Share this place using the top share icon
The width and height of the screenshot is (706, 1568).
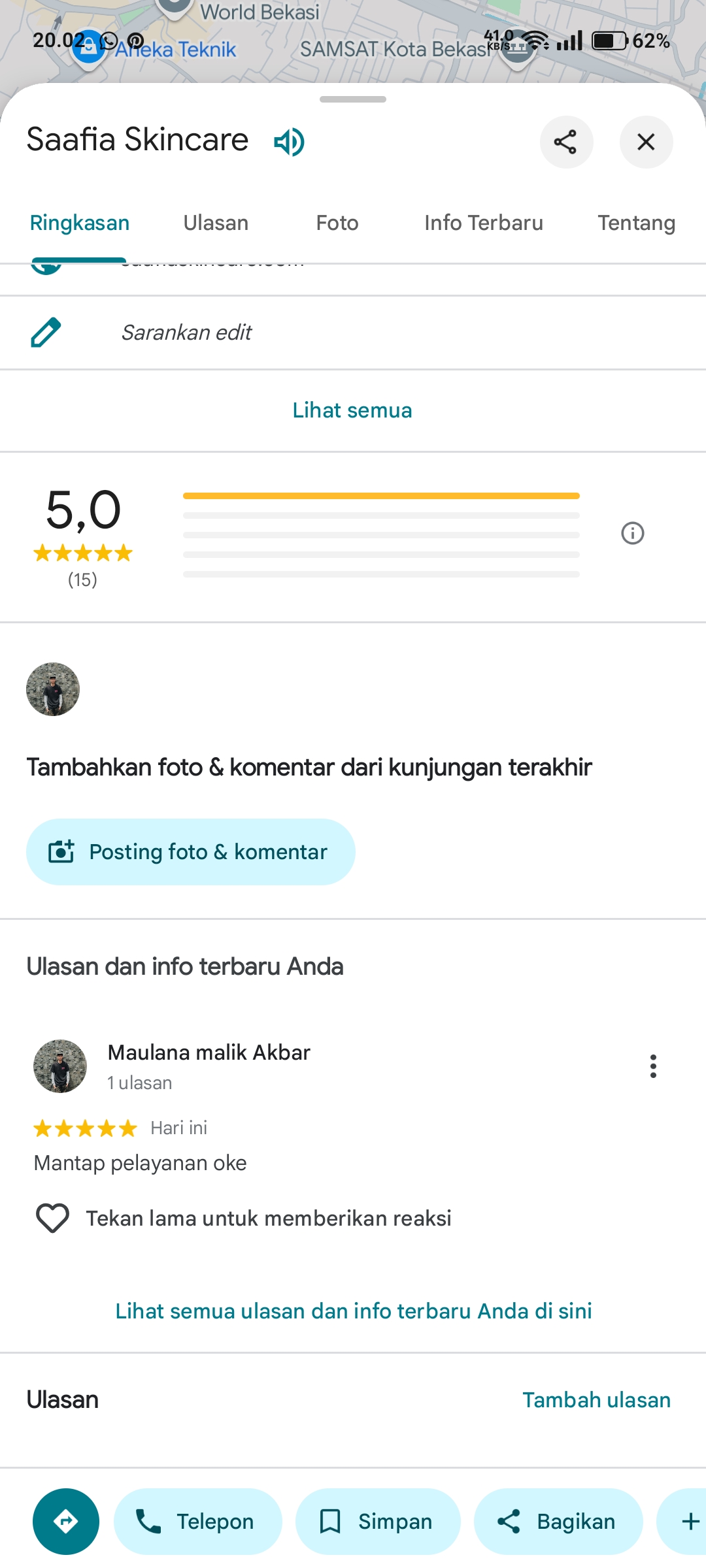click(566, 142)
